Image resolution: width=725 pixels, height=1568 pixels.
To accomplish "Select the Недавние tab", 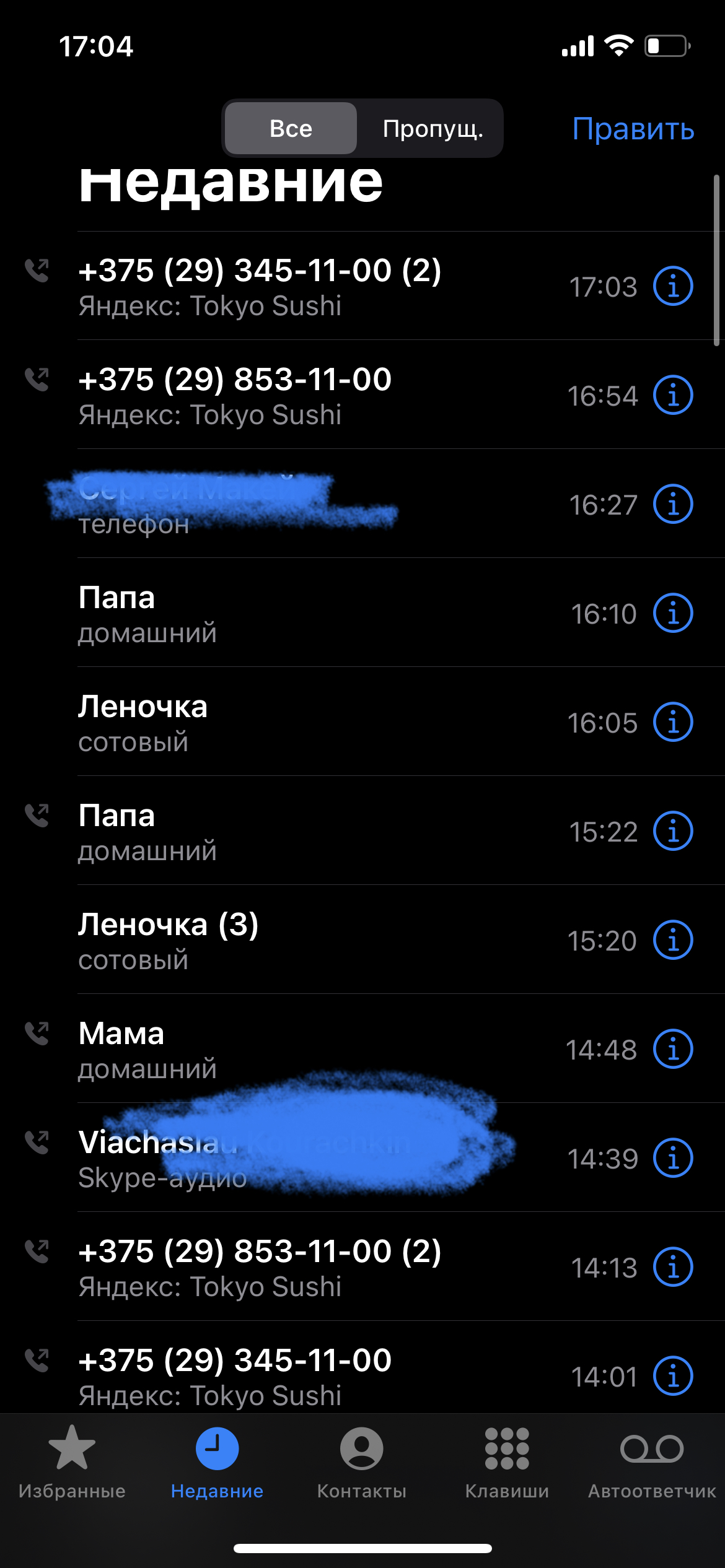I will 217,1461.
